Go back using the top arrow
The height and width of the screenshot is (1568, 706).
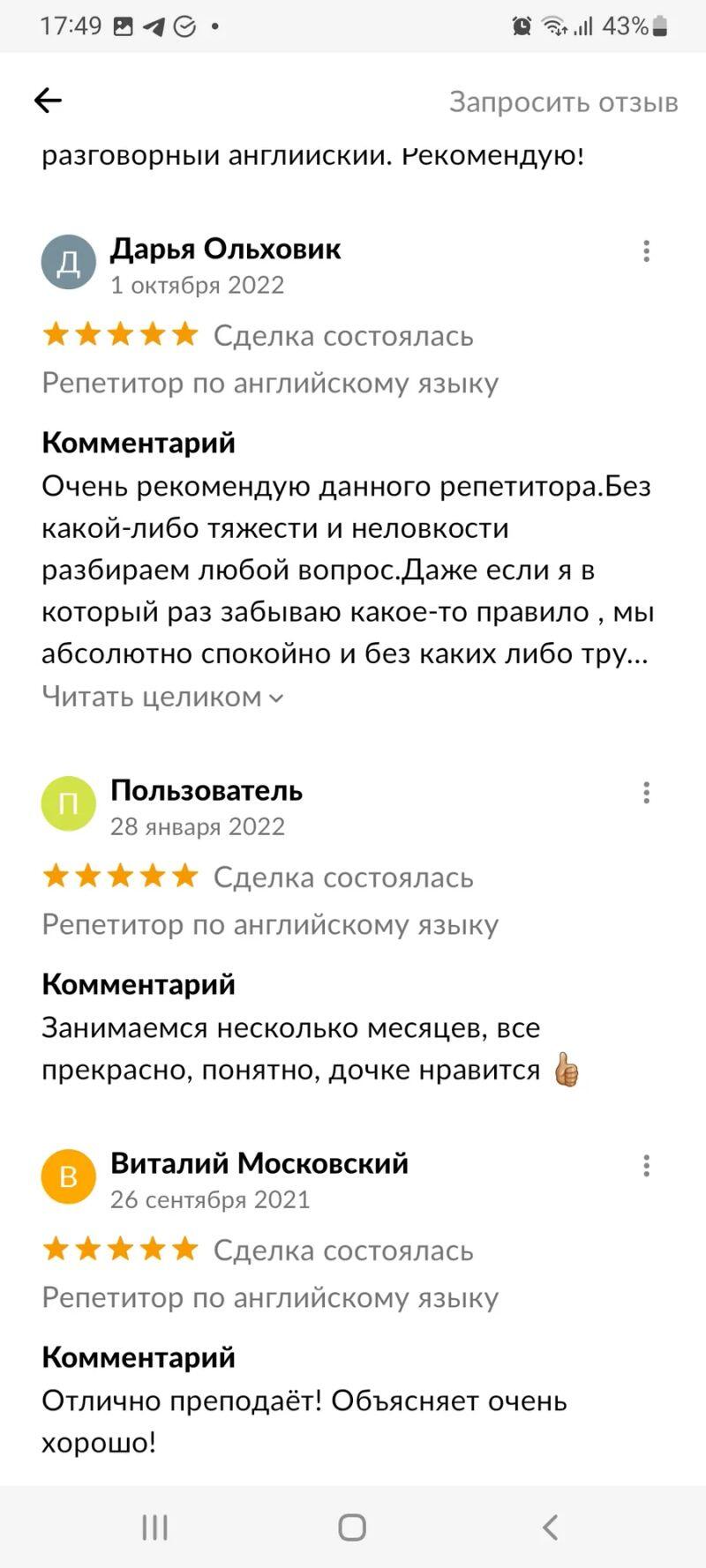pos(48,101)
